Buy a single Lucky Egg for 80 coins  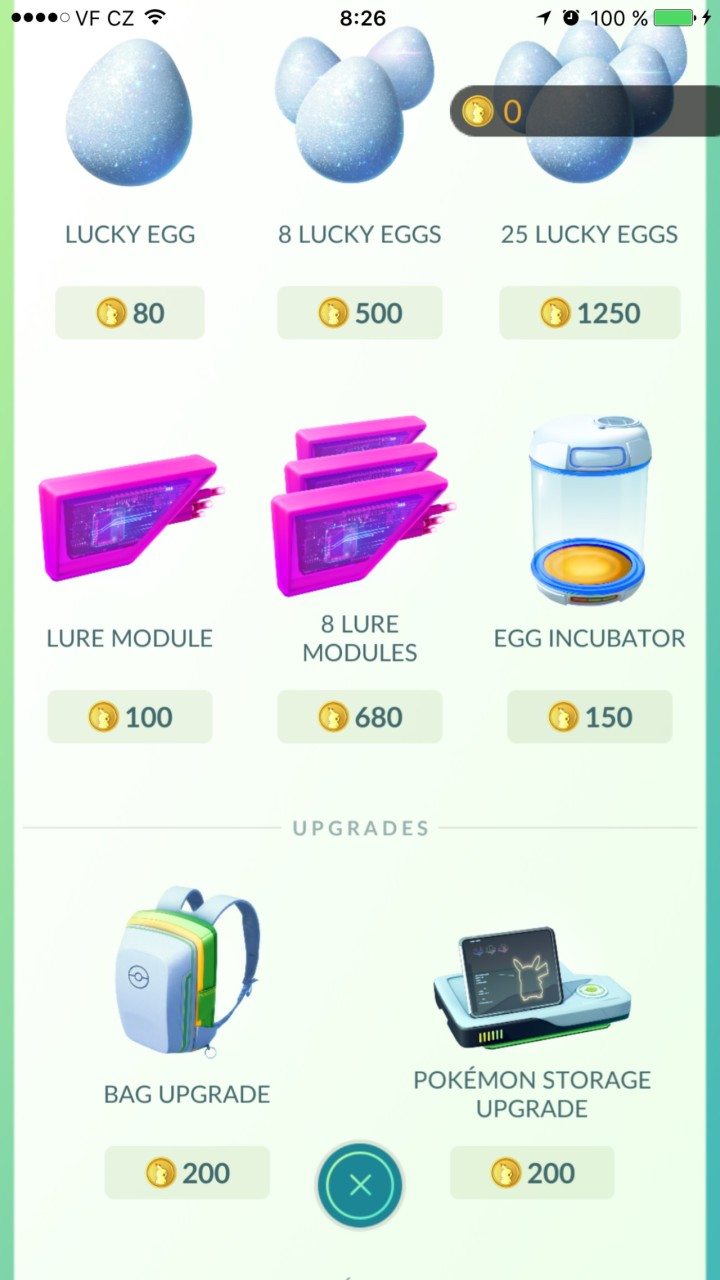130,313
